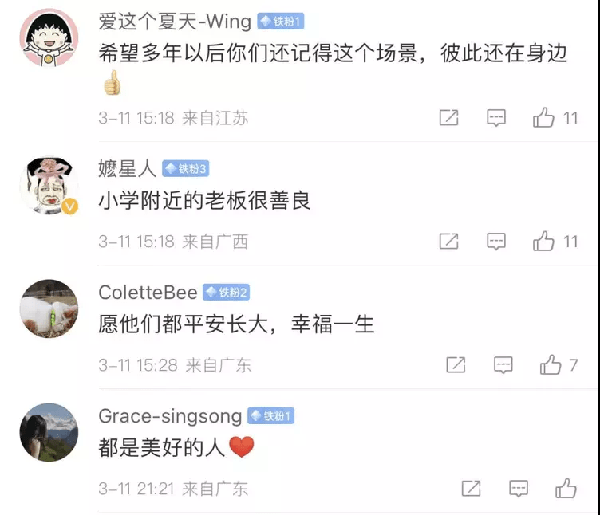View the username ColetteBee profile
Image resolution: width=600 pixels, height=515 pixels.
[x=147, y=292]
